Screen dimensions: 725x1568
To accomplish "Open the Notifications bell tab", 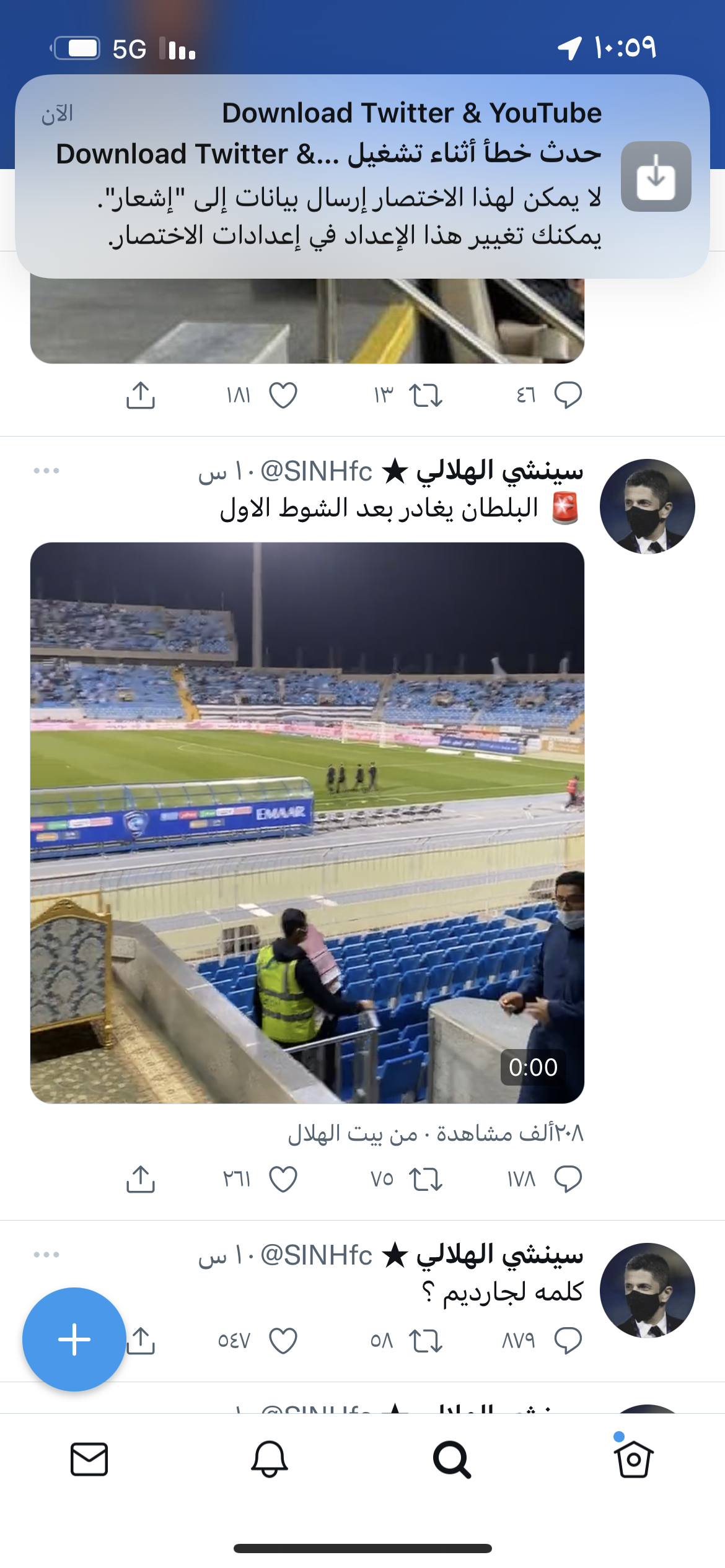I will point(270,1459).
